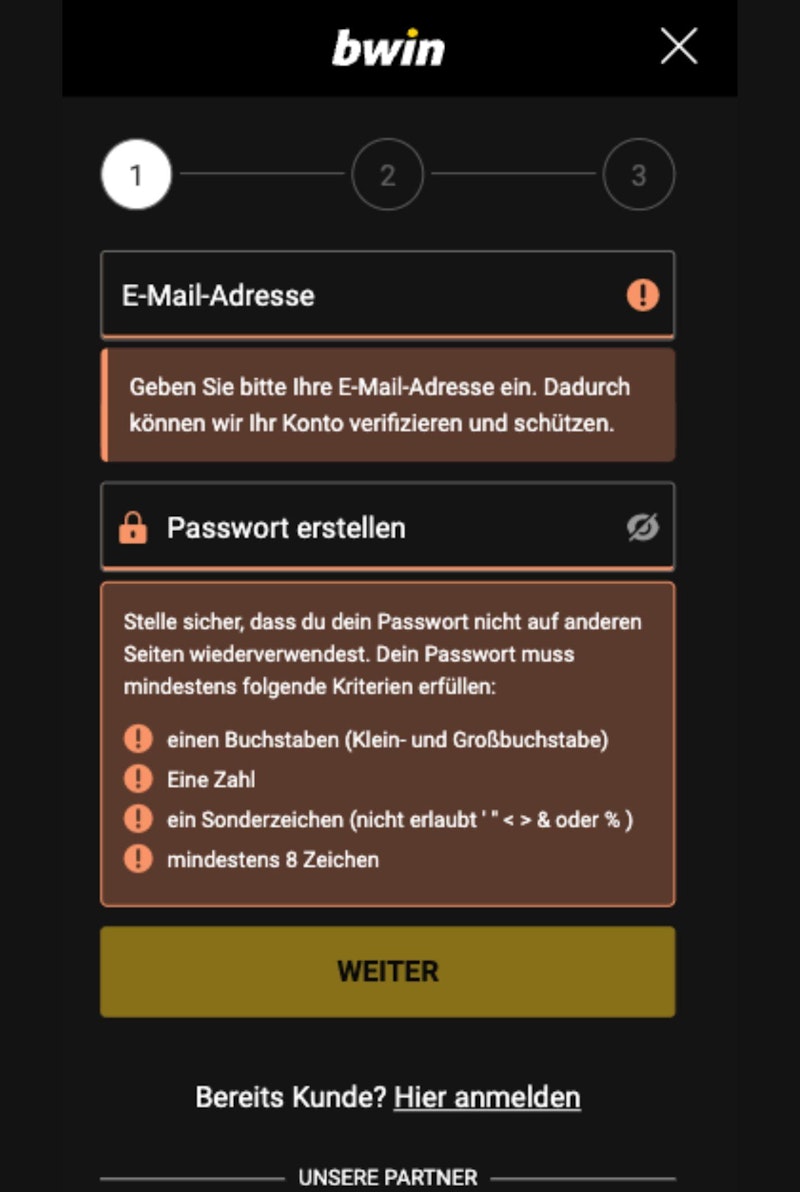Image resolution: width=800 pixels, height=1192 pixels.
Task: Open the Hier anmelden login link
Action: [487, 1097]
